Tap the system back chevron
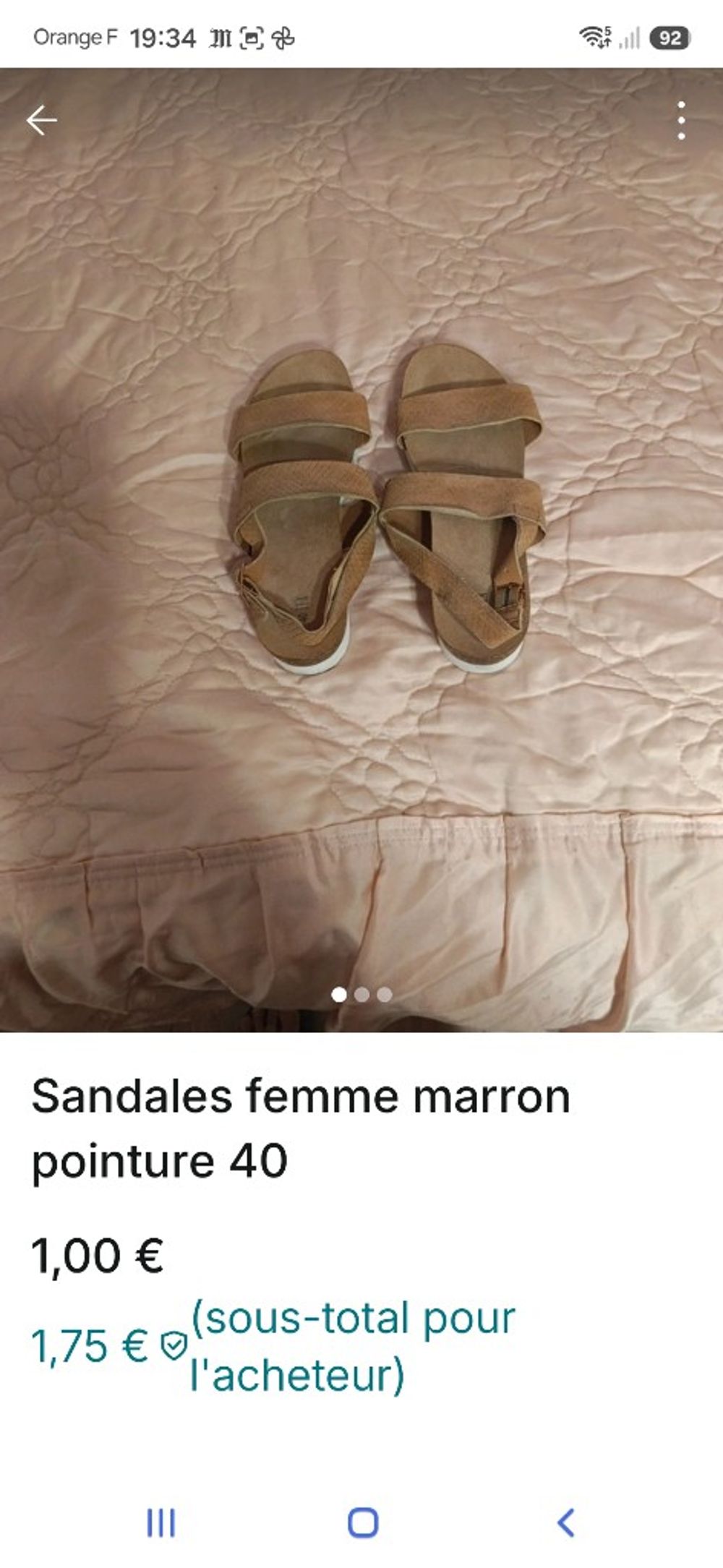 566,1522
